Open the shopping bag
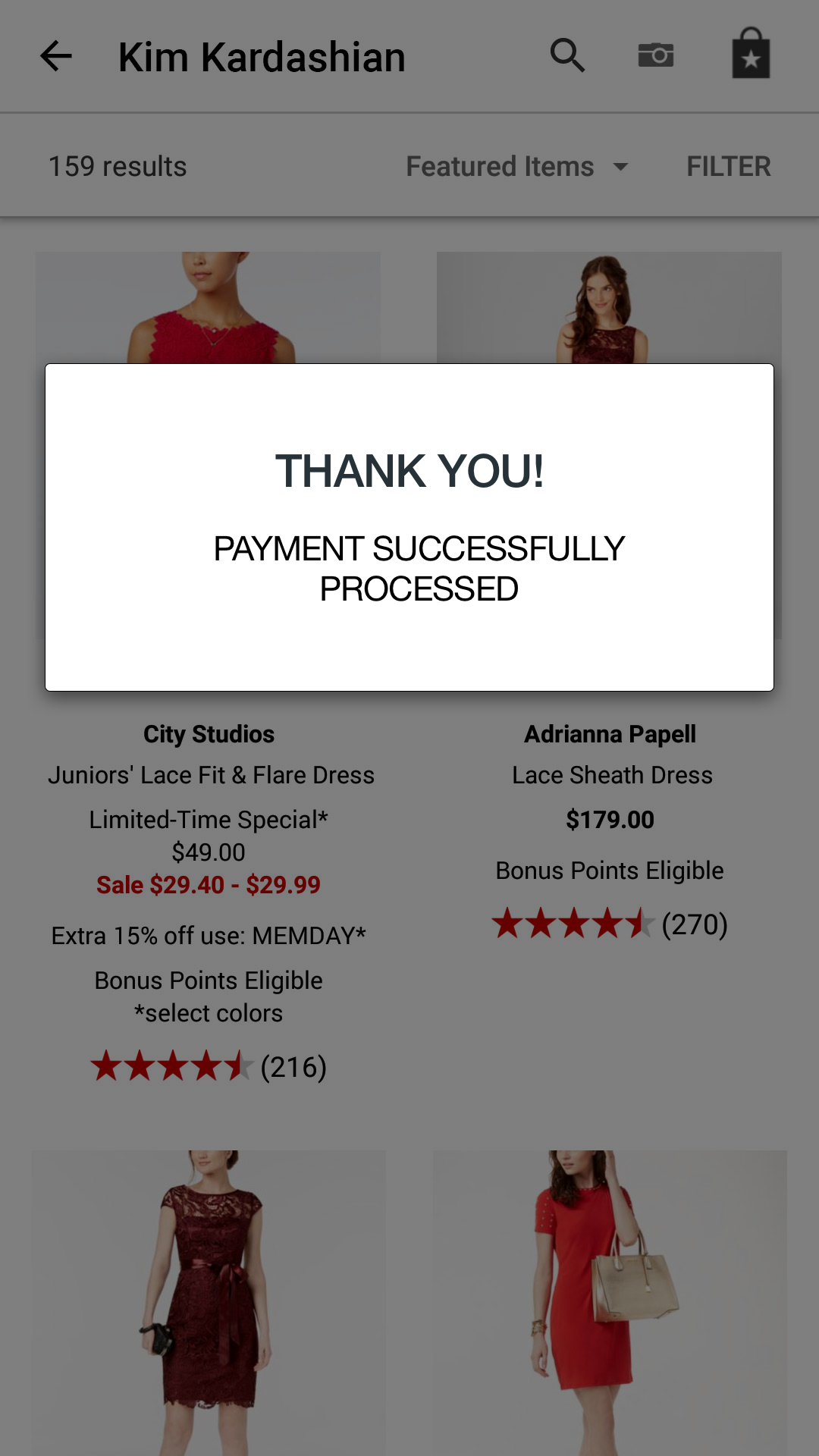This screenshot has height=1456, width=819. coord(751,54)
